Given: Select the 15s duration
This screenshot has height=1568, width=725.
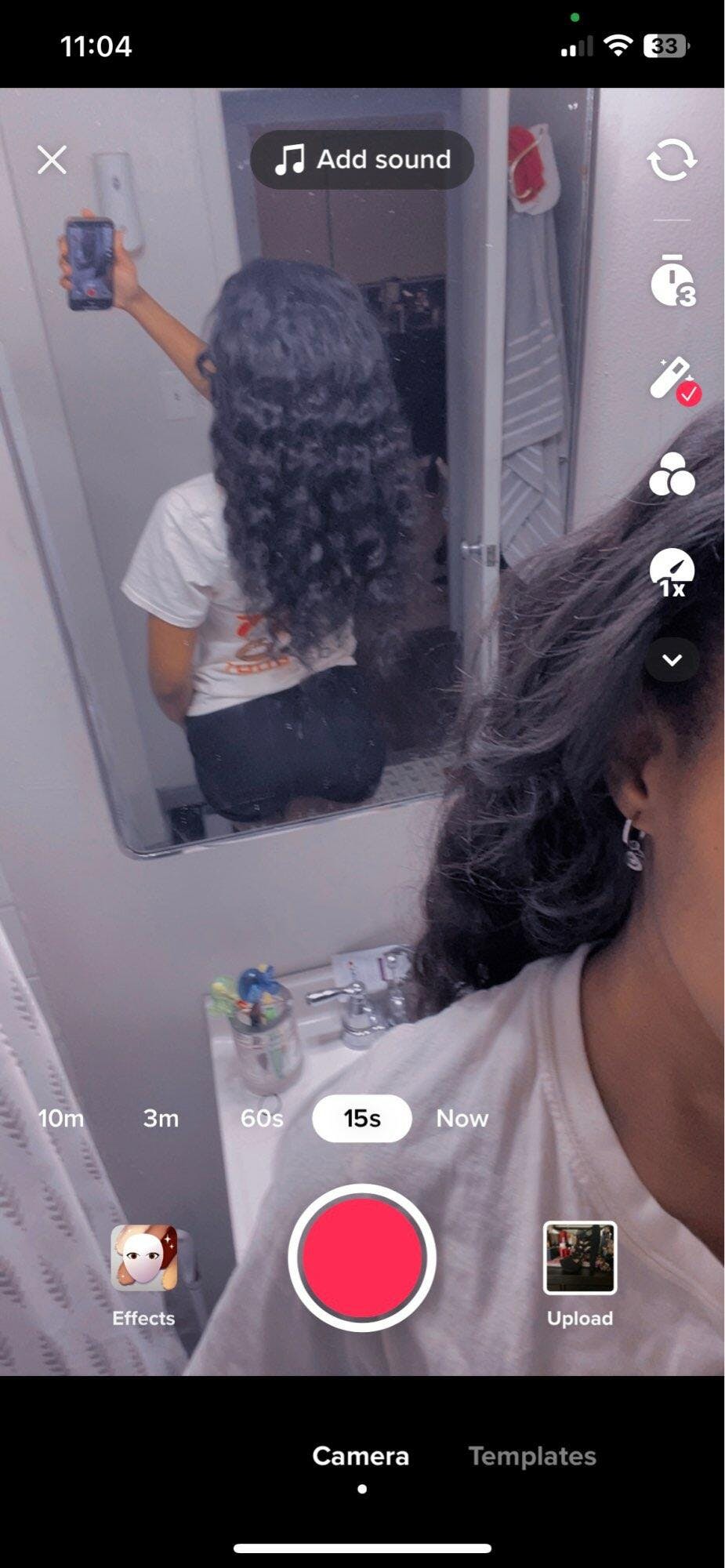Looking at the screenshot, I should tap(362, 1118).
